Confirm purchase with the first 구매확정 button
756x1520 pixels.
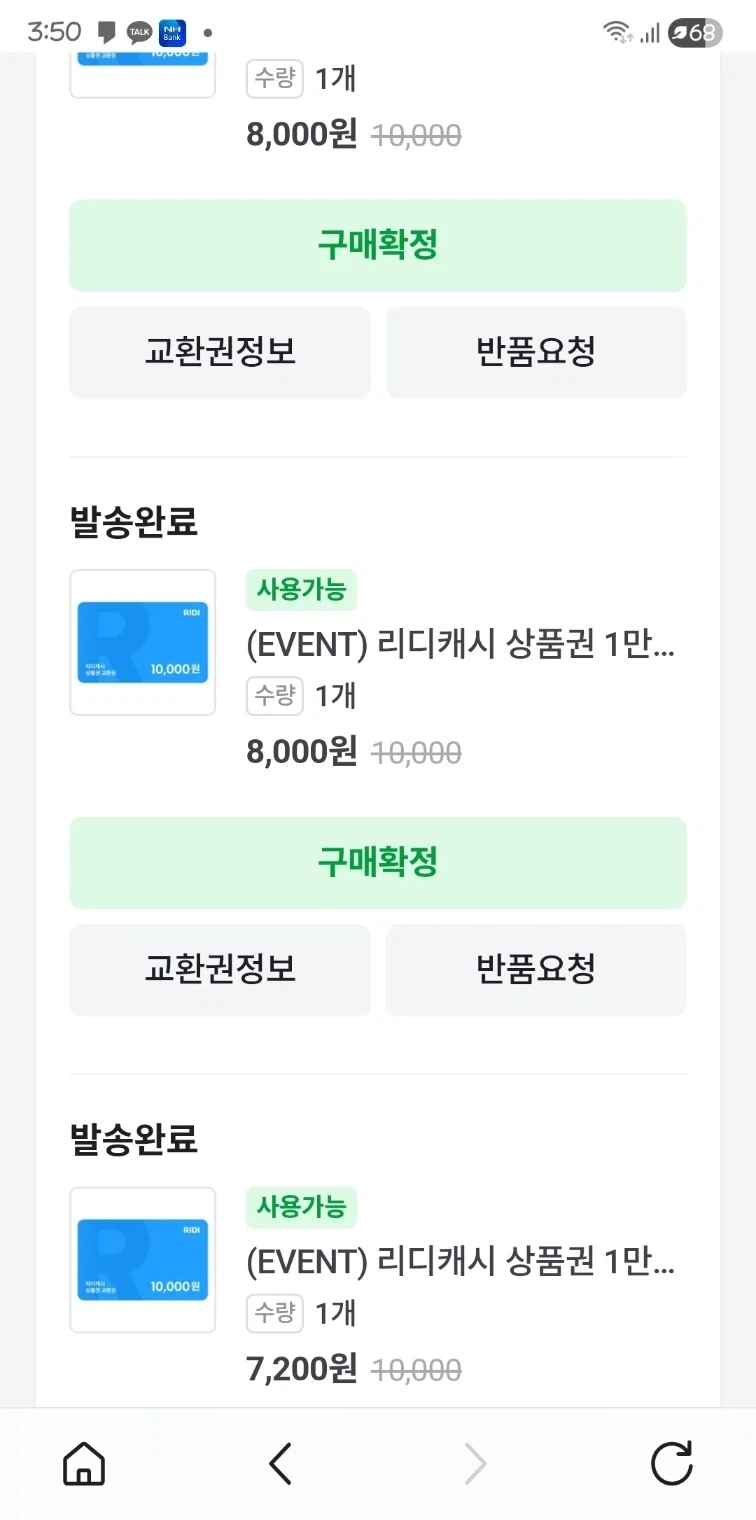click(378, 245)
